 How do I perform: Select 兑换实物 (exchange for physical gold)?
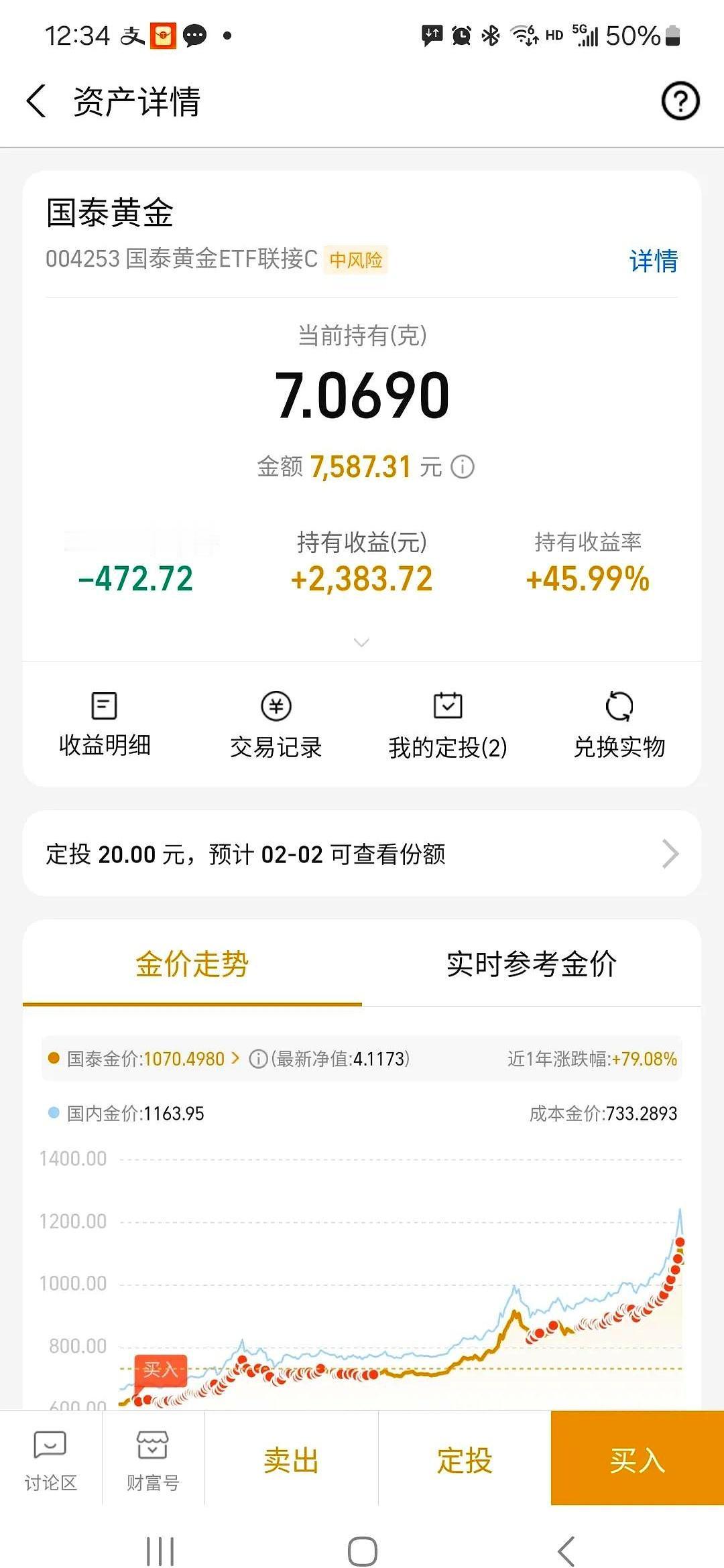(619, 725)
